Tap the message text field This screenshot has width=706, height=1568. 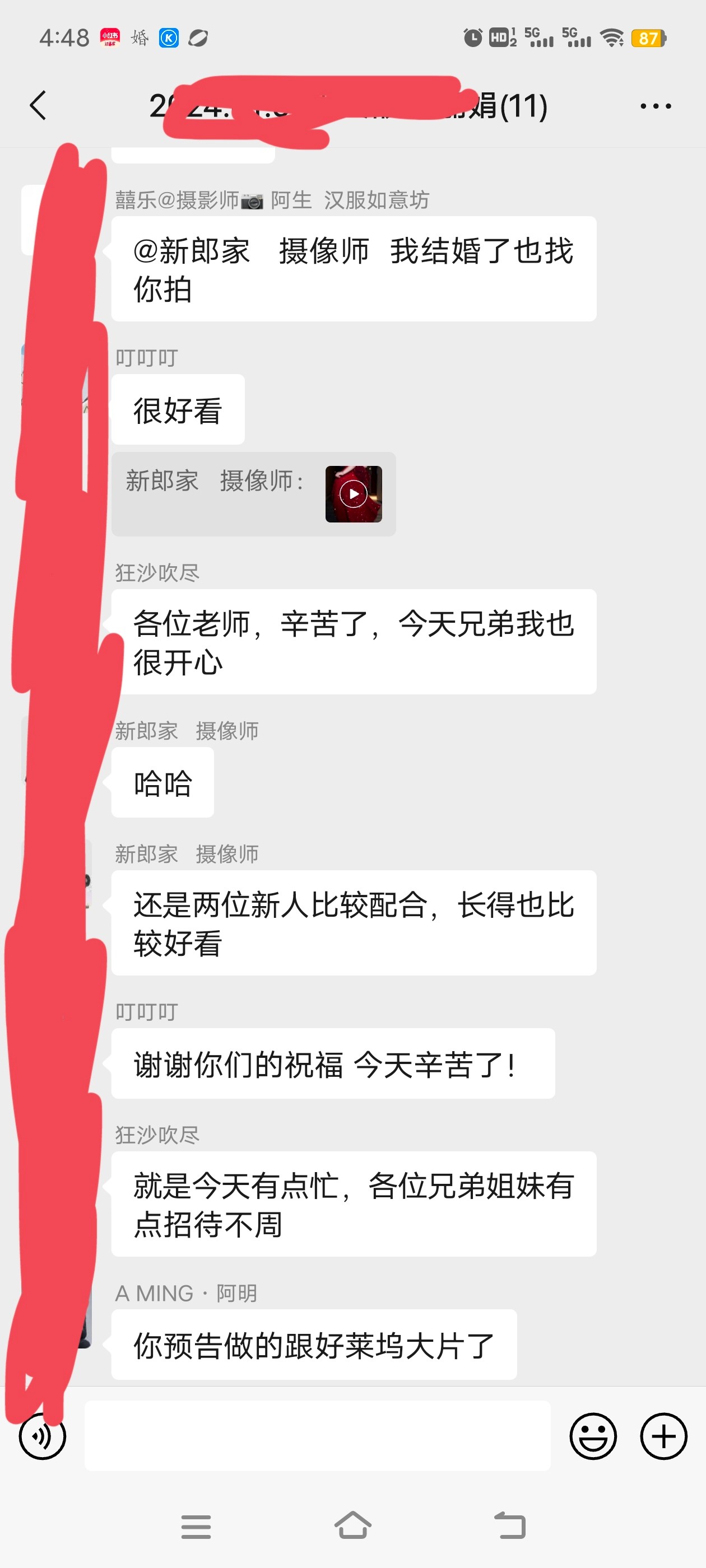click(317, 1436)
